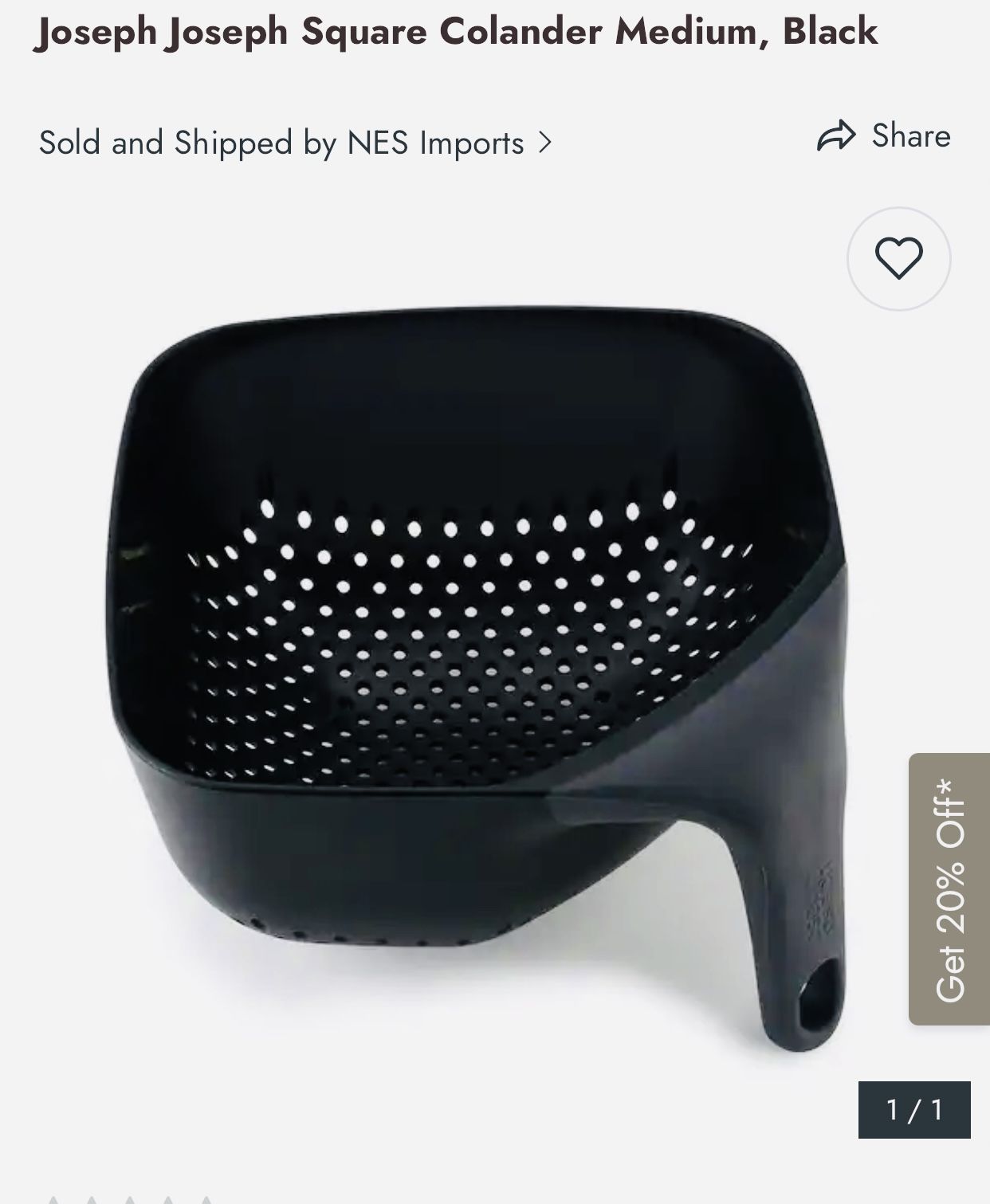The width and height of the screenshot is (990, 1204).
Task: Click the middle rating star
Action: (130, 1199)
